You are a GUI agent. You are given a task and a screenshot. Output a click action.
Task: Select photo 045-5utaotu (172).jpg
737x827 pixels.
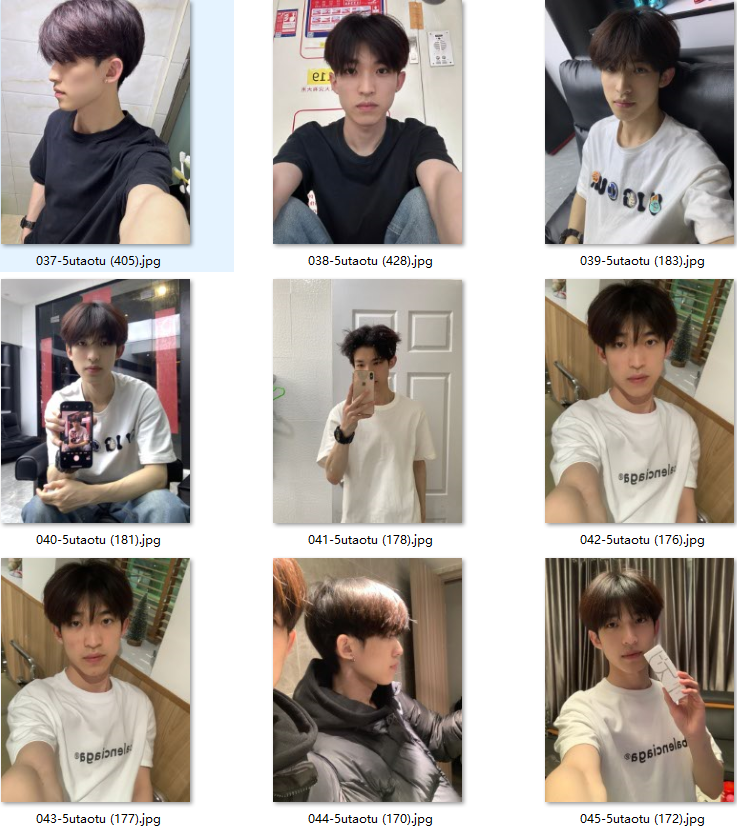coord(640,680)
